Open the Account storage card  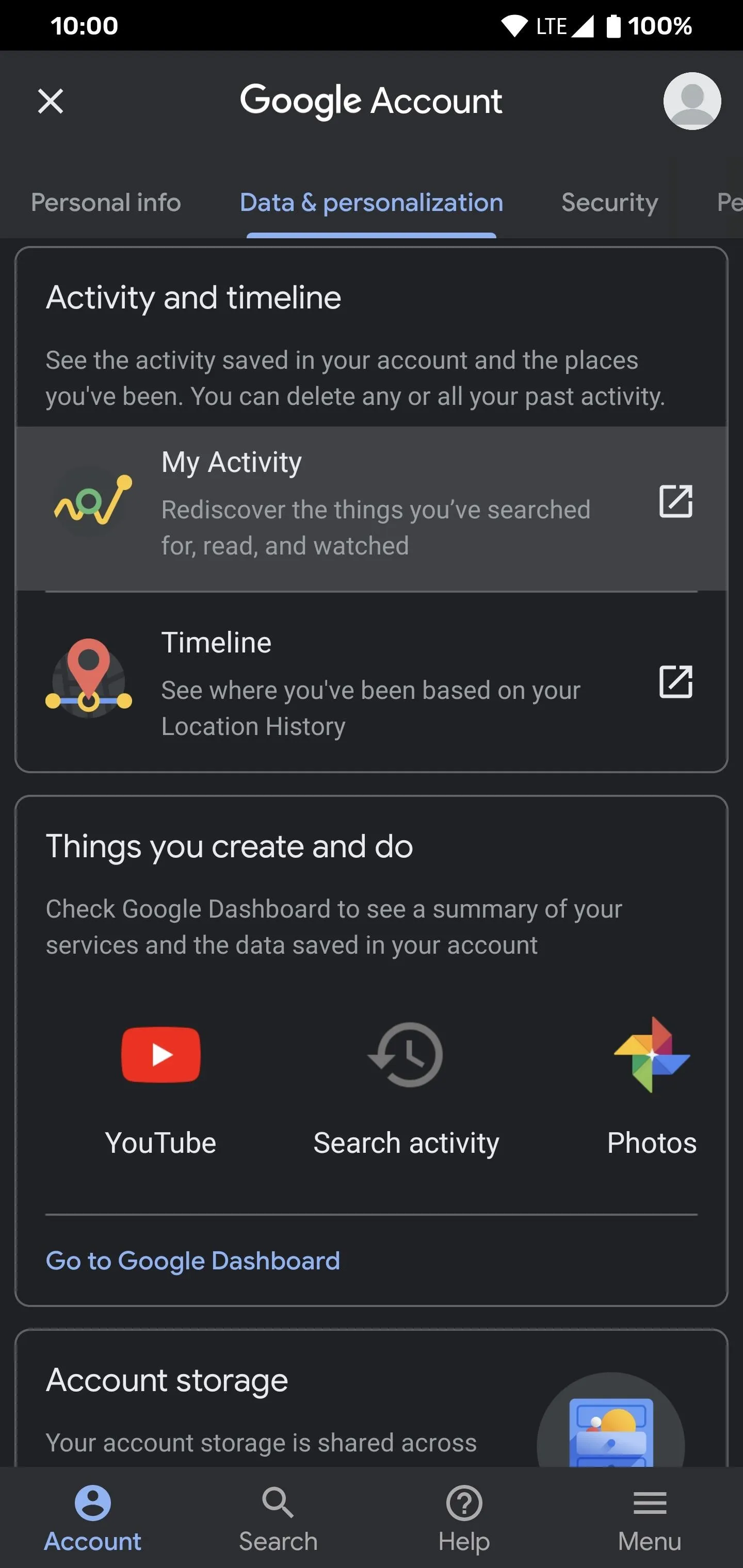(x=372, y=1399)
